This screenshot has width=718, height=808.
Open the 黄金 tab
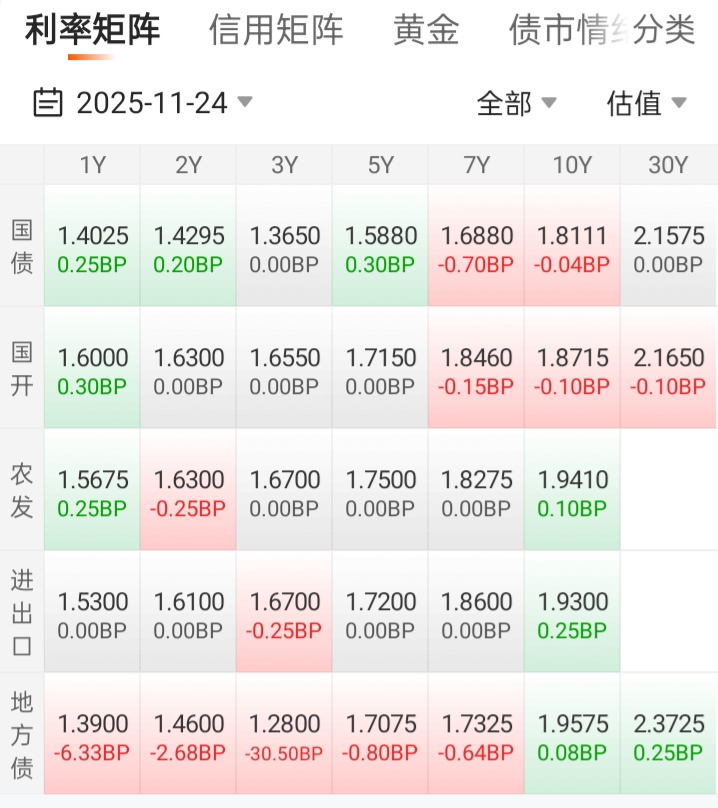426,30
